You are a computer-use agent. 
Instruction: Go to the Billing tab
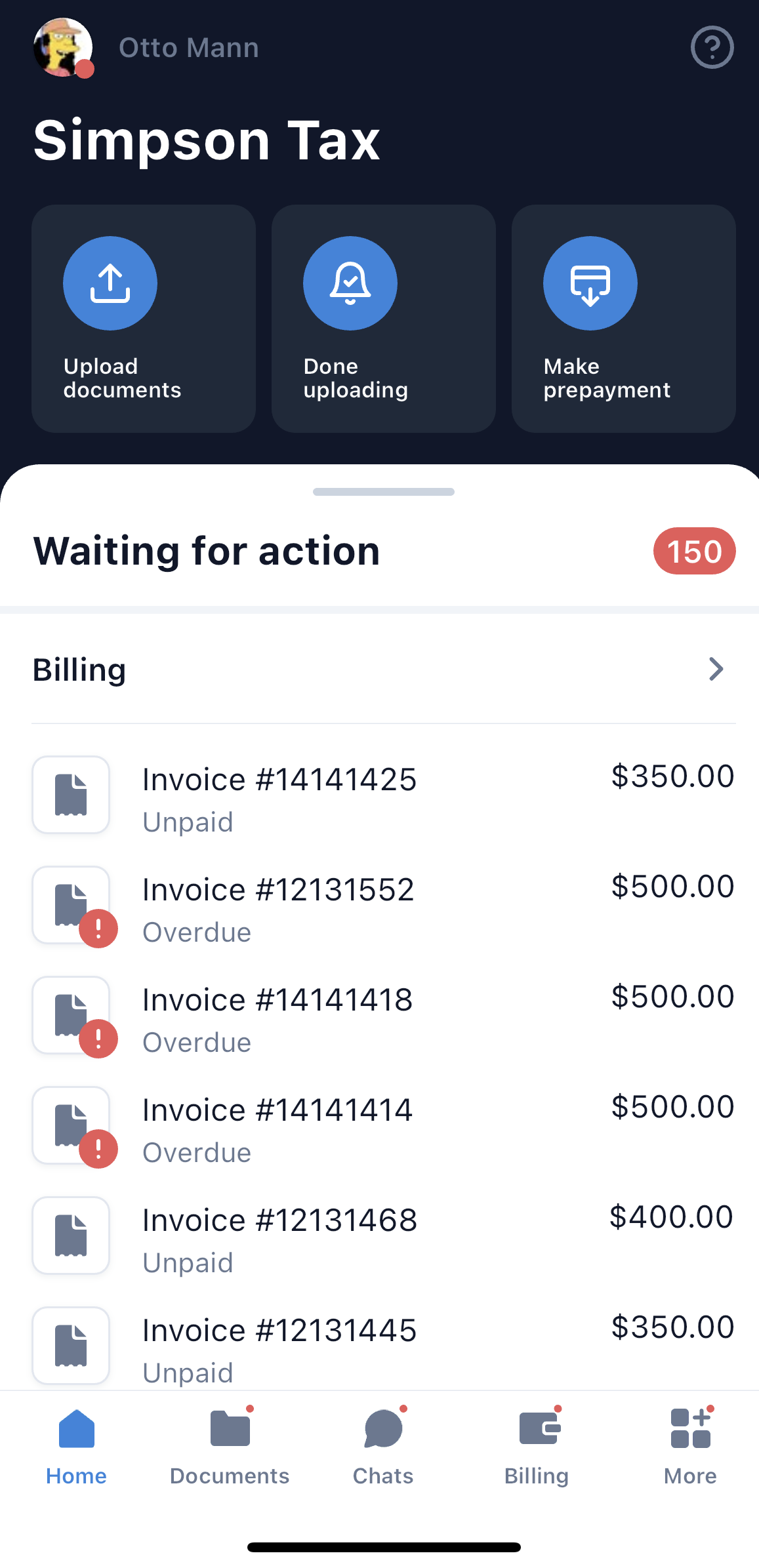537,1447
